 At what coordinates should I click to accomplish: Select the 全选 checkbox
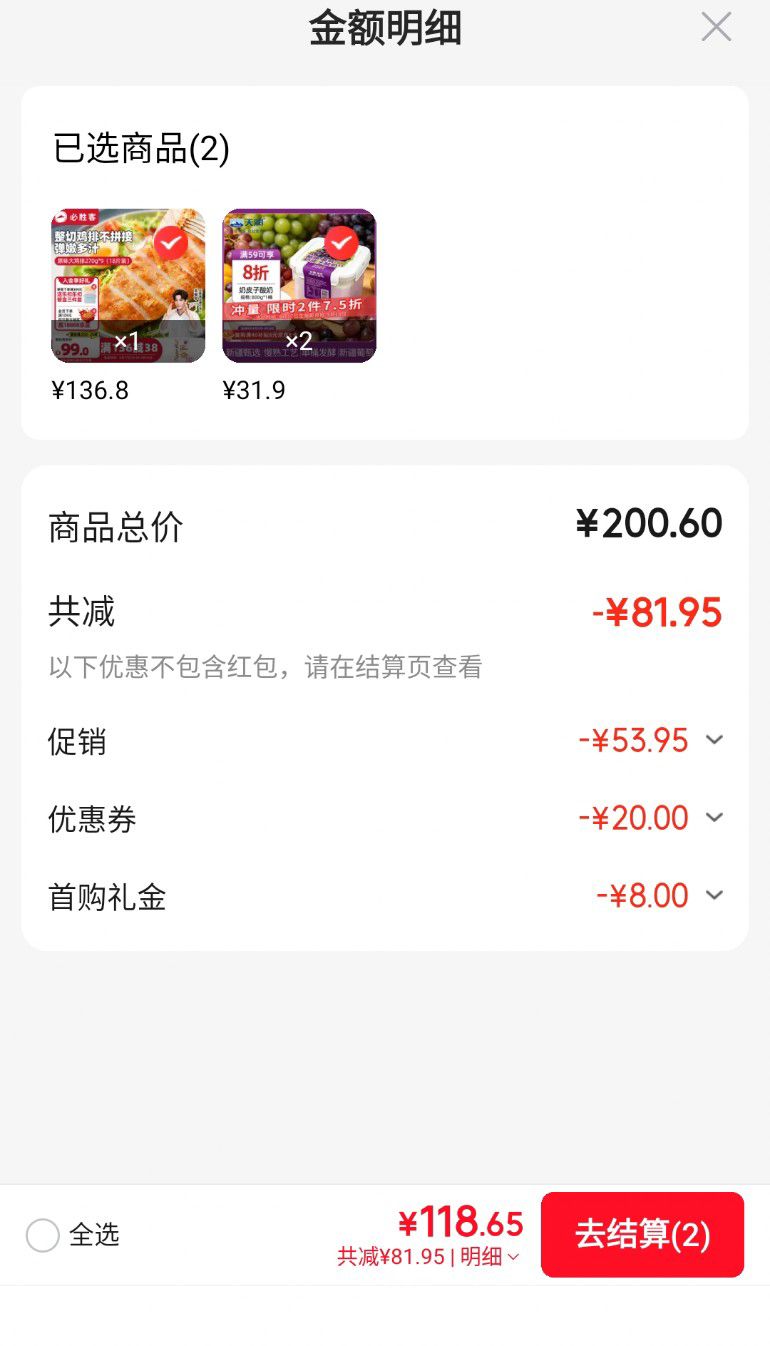click(x=43, y=1235)
